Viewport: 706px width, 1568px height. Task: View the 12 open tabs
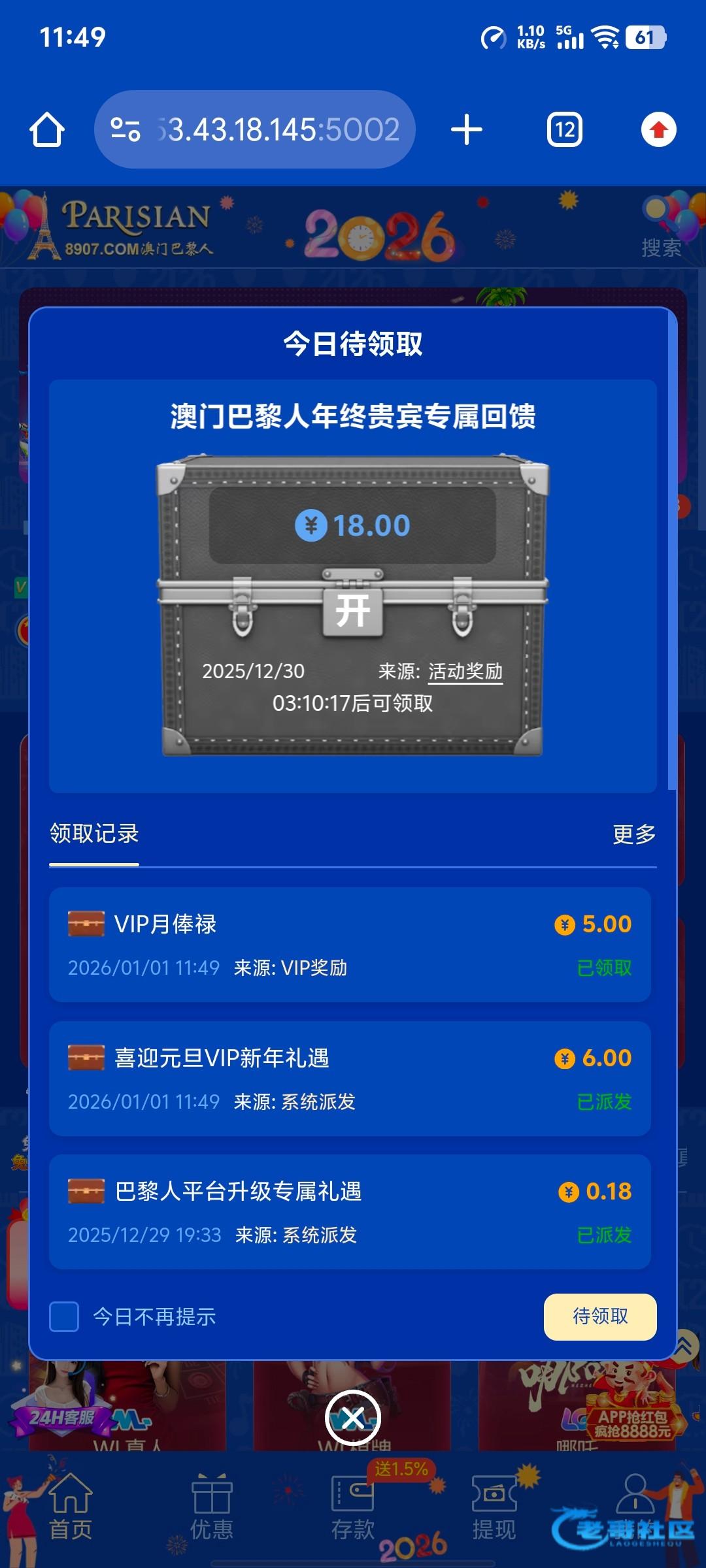(x=565, y=129)
